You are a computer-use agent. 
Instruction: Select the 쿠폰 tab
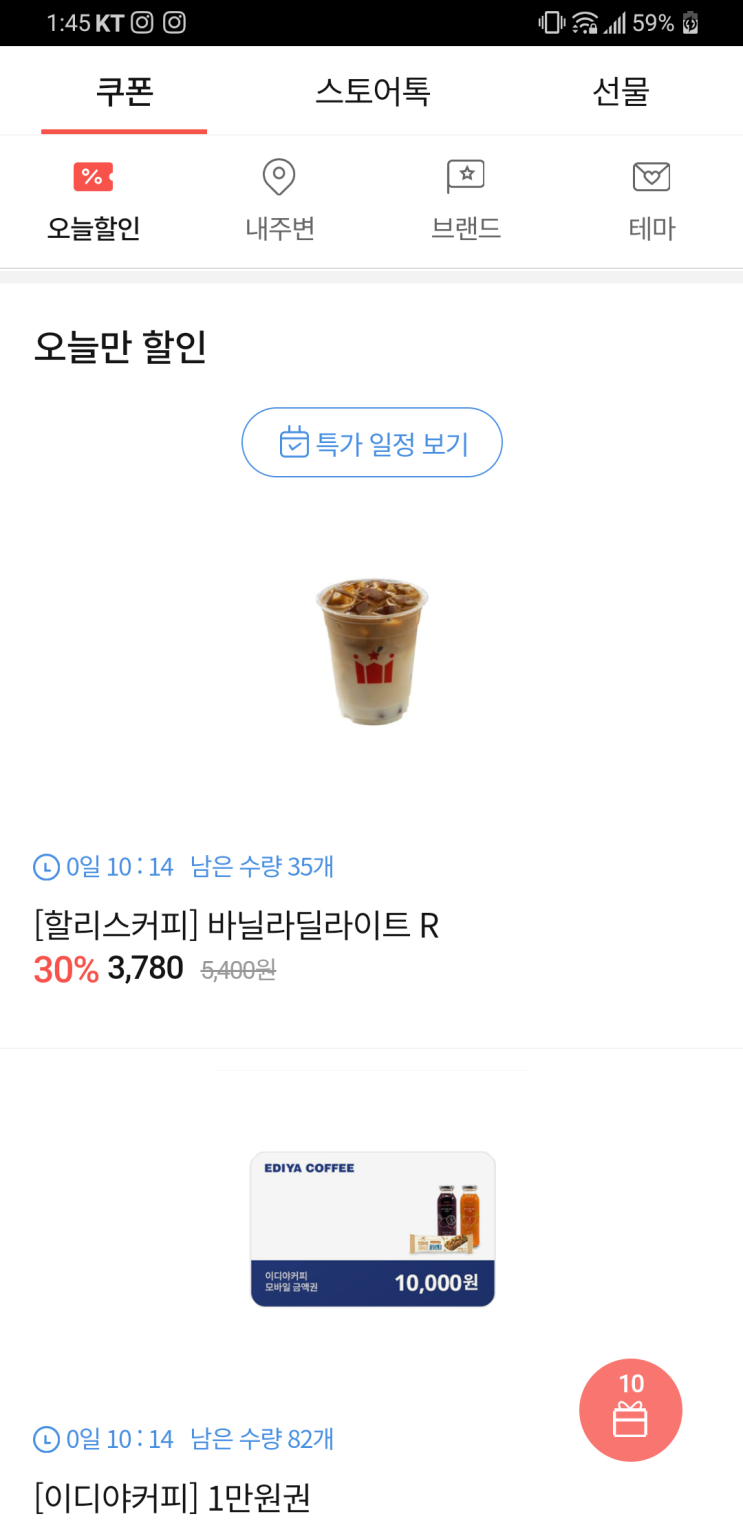124,92
